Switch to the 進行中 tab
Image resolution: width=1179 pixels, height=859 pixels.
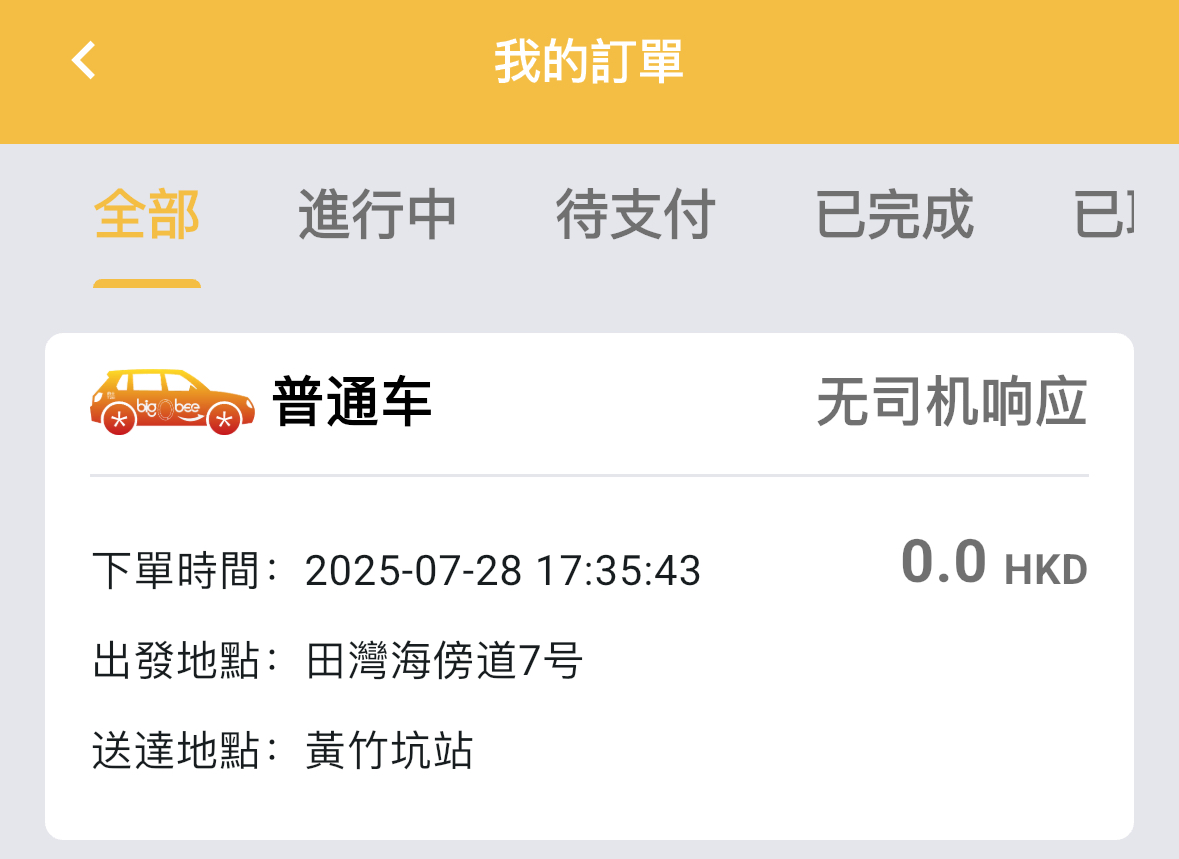point(377,215)
